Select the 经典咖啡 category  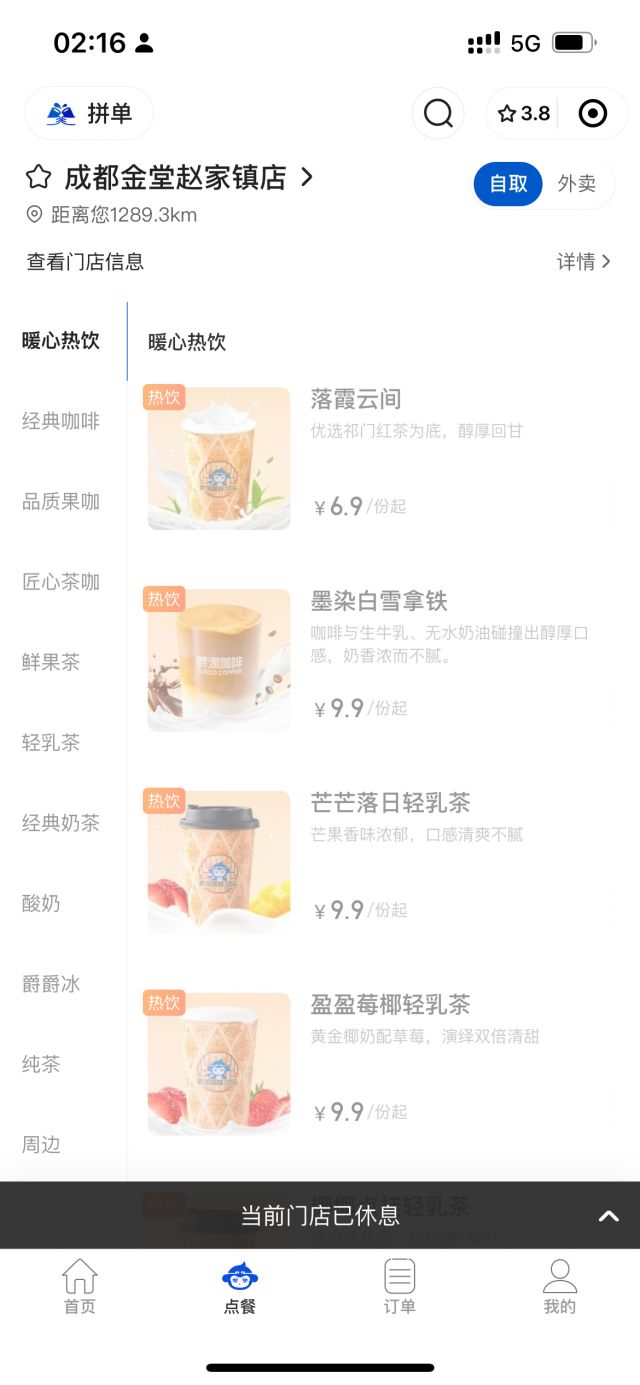point(61,421)
